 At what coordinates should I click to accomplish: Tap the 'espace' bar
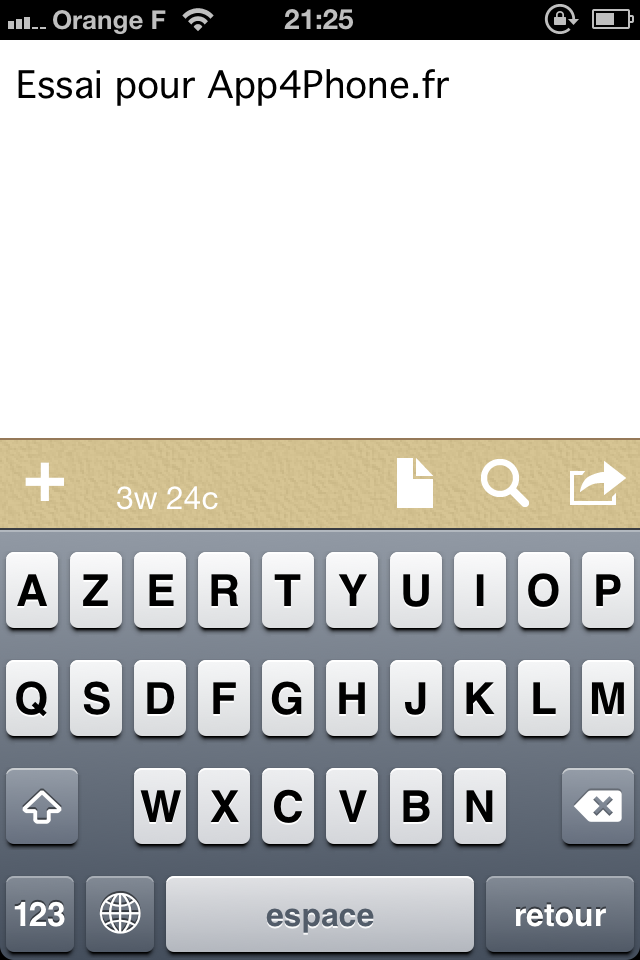click(x=320, y=914)
